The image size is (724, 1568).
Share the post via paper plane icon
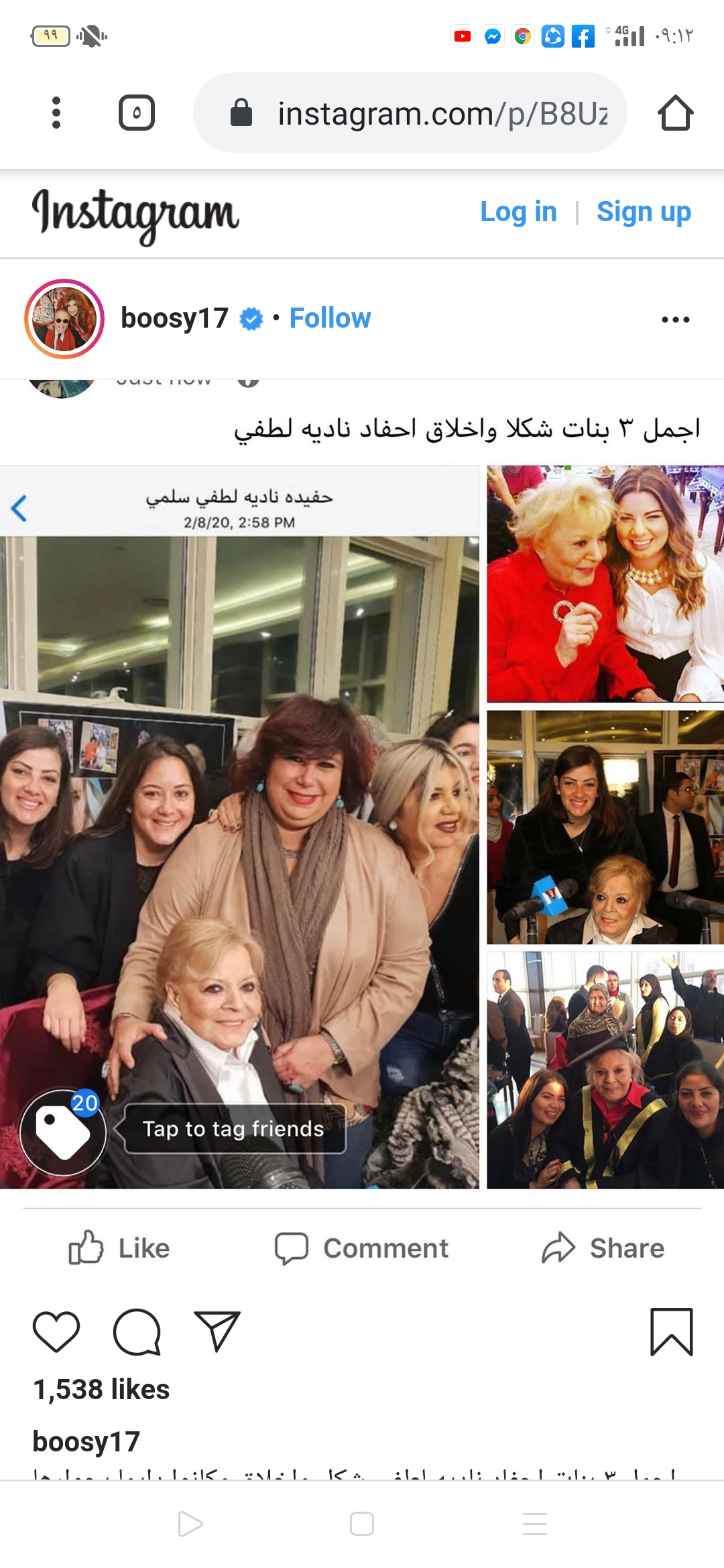(x=217, y=1331)
